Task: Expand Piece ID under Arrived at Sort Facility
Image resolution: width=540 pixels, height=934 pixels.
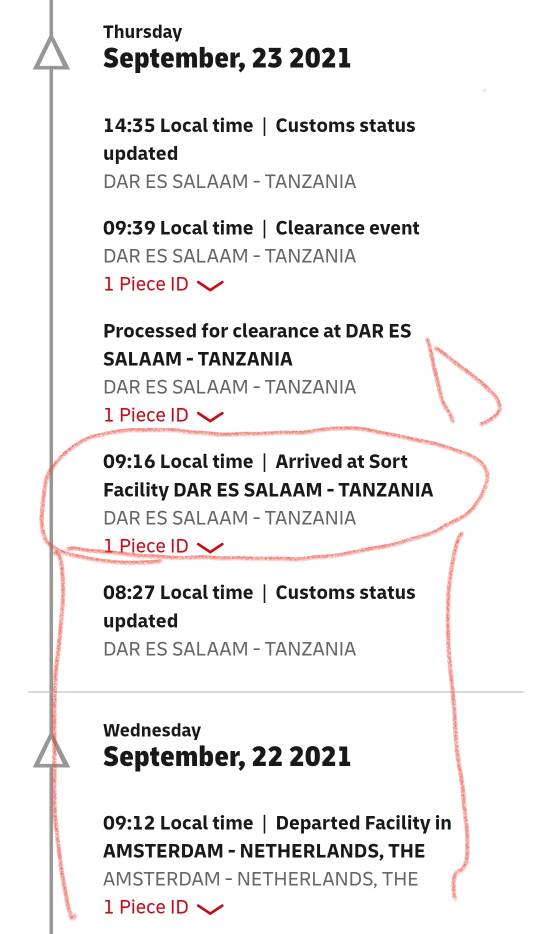Action: click(x=163, y=546)
